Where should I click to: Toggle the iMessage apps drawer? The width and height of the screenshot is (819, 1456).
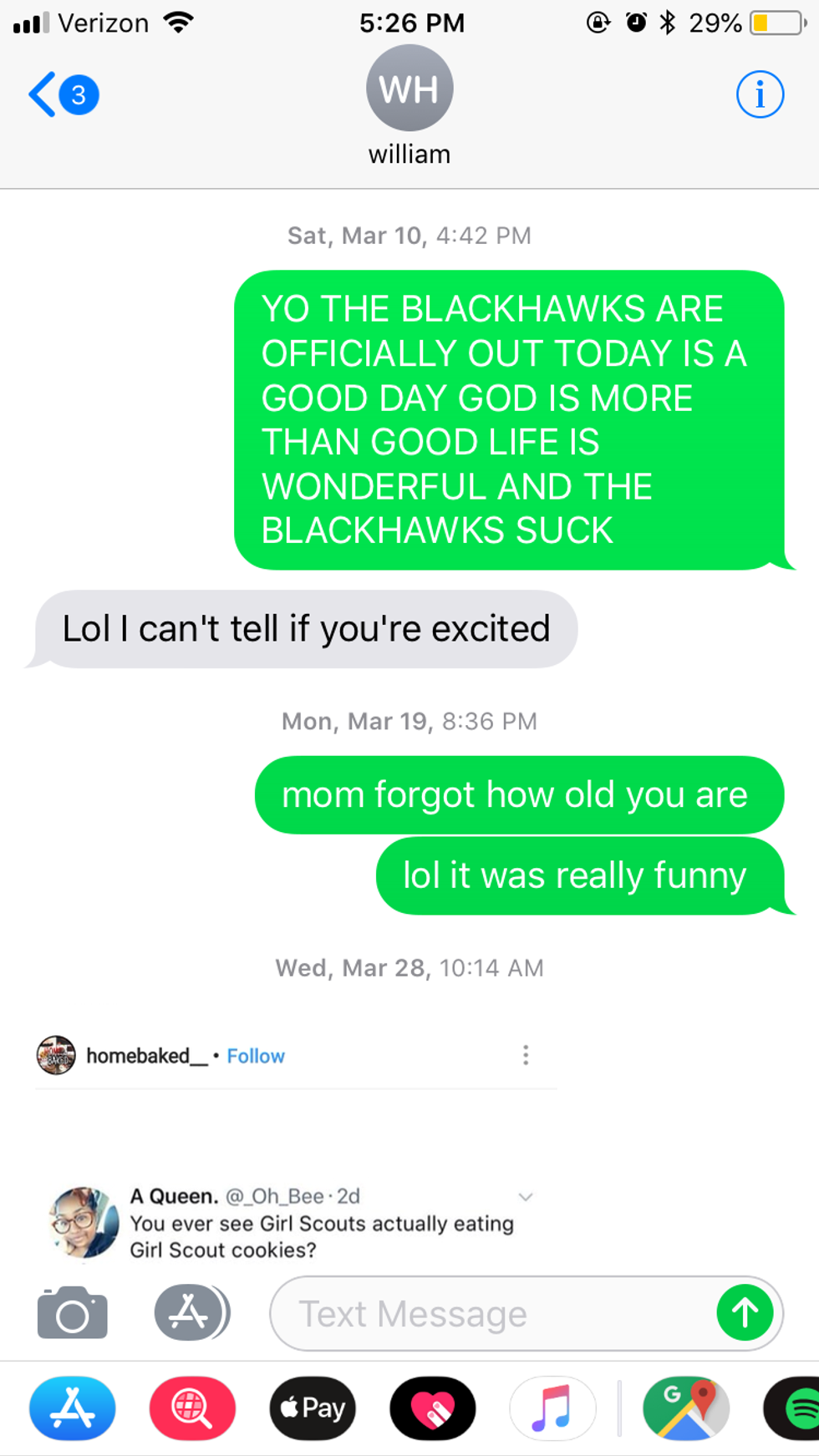click(x=191, y=1313)
